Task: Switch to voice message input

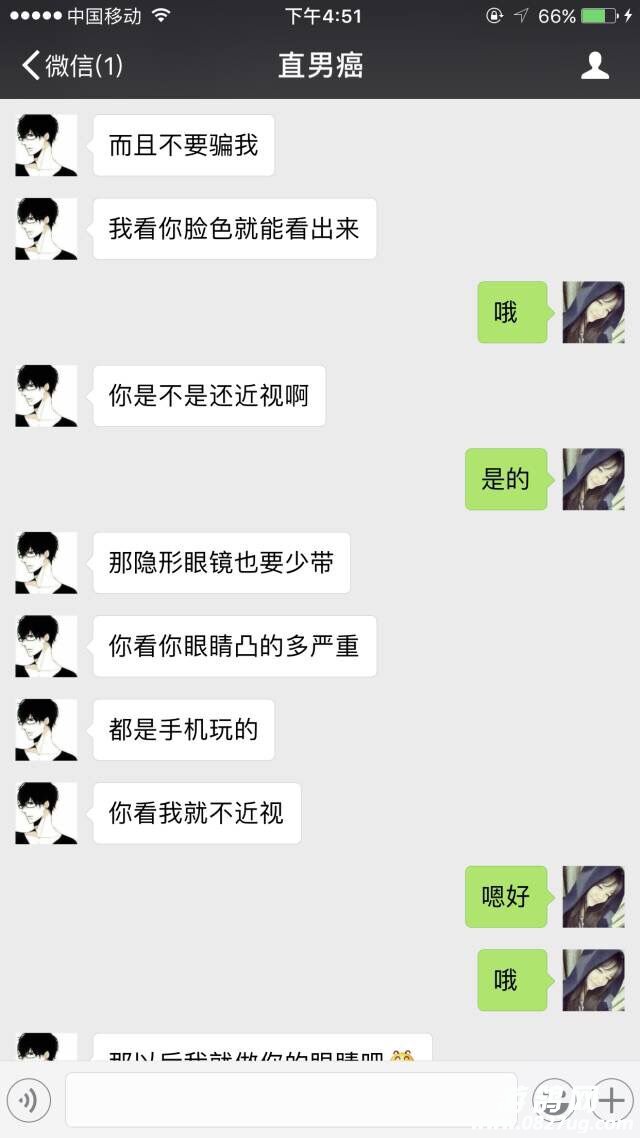Action: 28,1101
